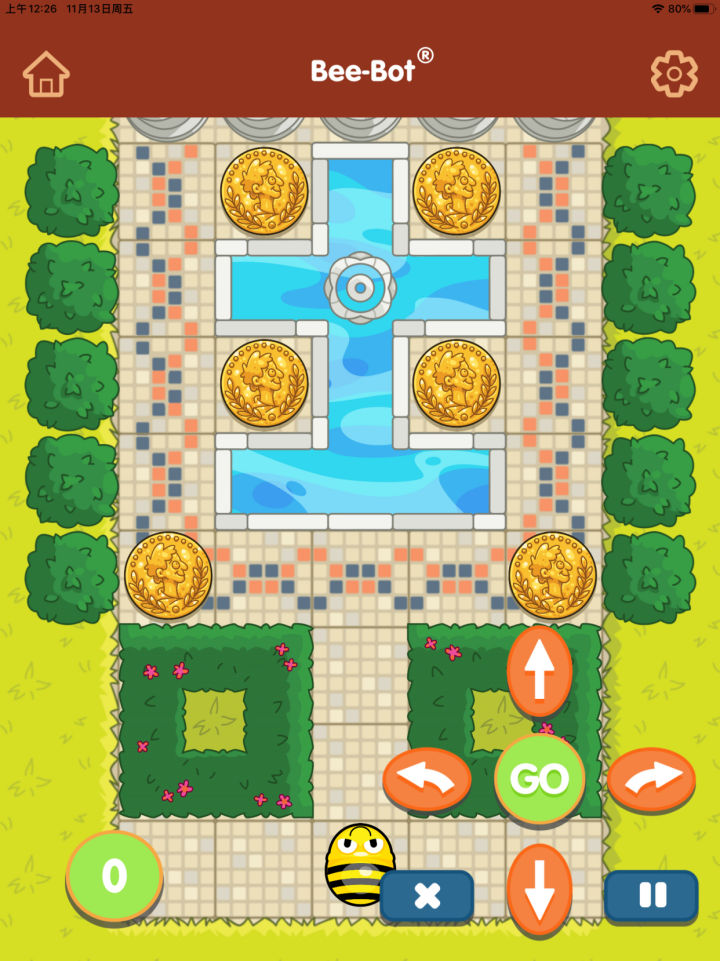Run the program with GO
This screenshot has height=961, width=720.
pos(539,779)
